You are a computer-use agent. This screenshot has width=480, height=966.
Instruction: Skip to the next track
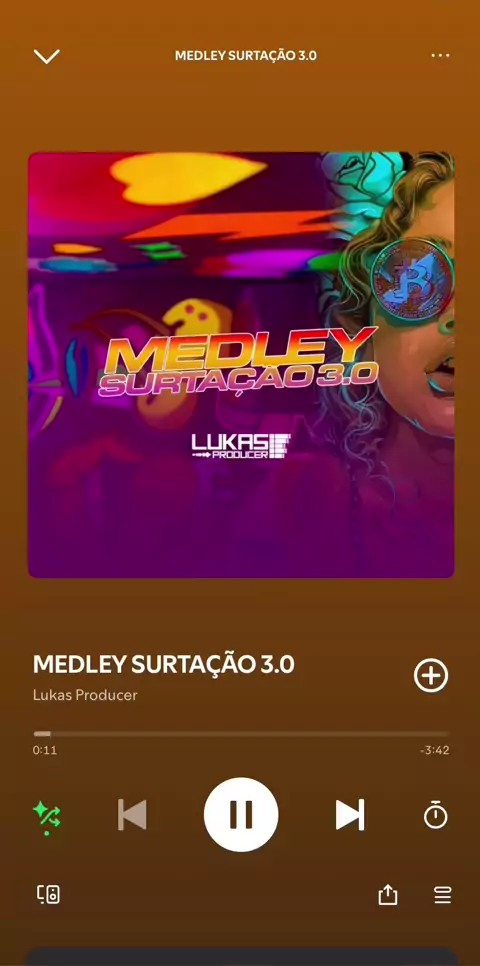click(349, 815)
